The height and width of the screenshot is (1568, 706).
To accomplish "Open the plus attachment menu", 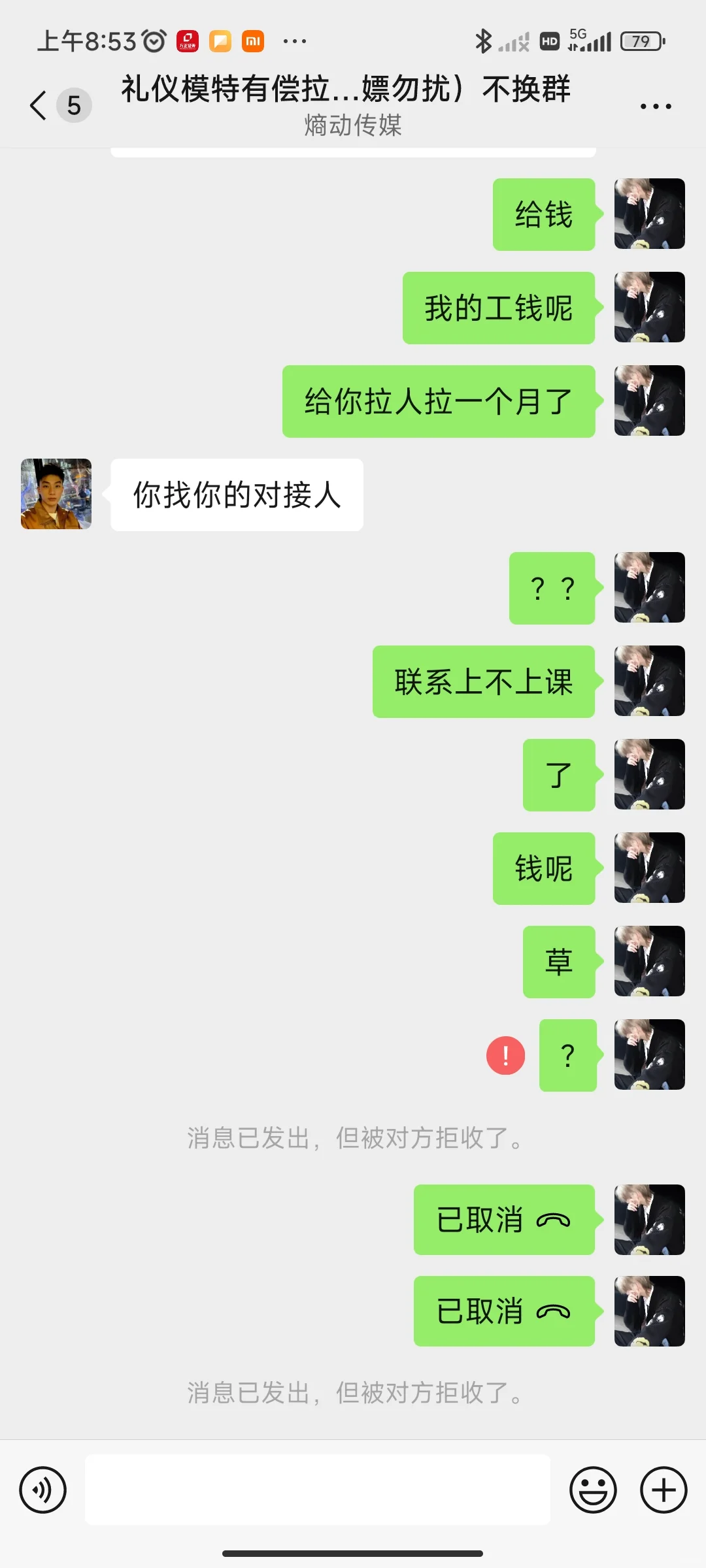I will pos(664,1490).
